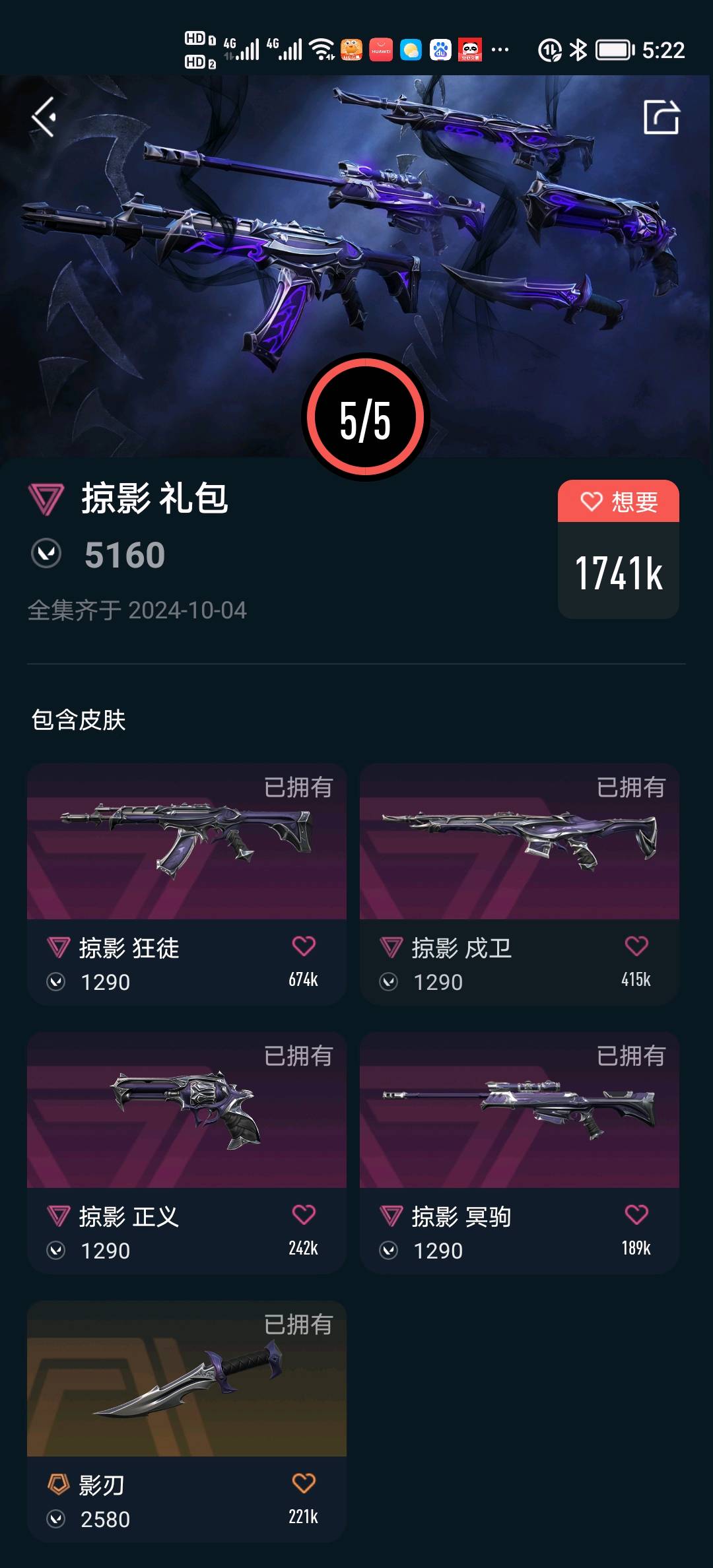This screenshot has height=1568, width=713.
Task: Open the 影刃 knife skin card
Action: (187, 1421)
